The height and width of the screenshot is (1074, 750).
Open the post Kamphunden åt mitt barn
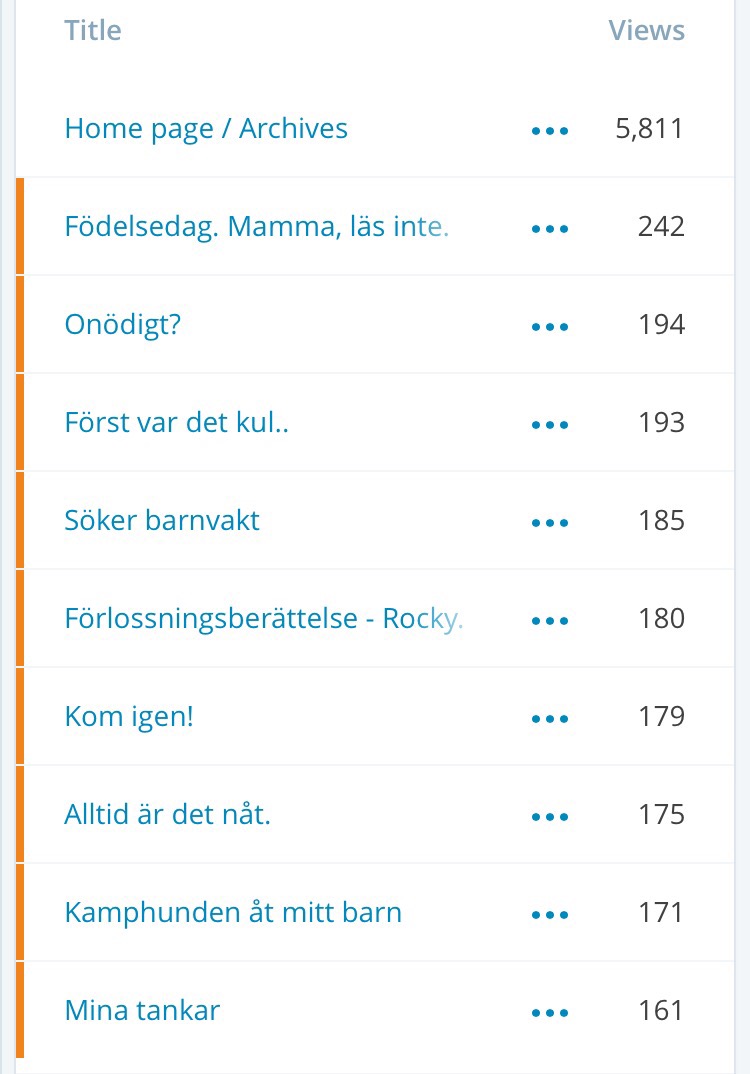pyautogui.click(x=233, y=913)
